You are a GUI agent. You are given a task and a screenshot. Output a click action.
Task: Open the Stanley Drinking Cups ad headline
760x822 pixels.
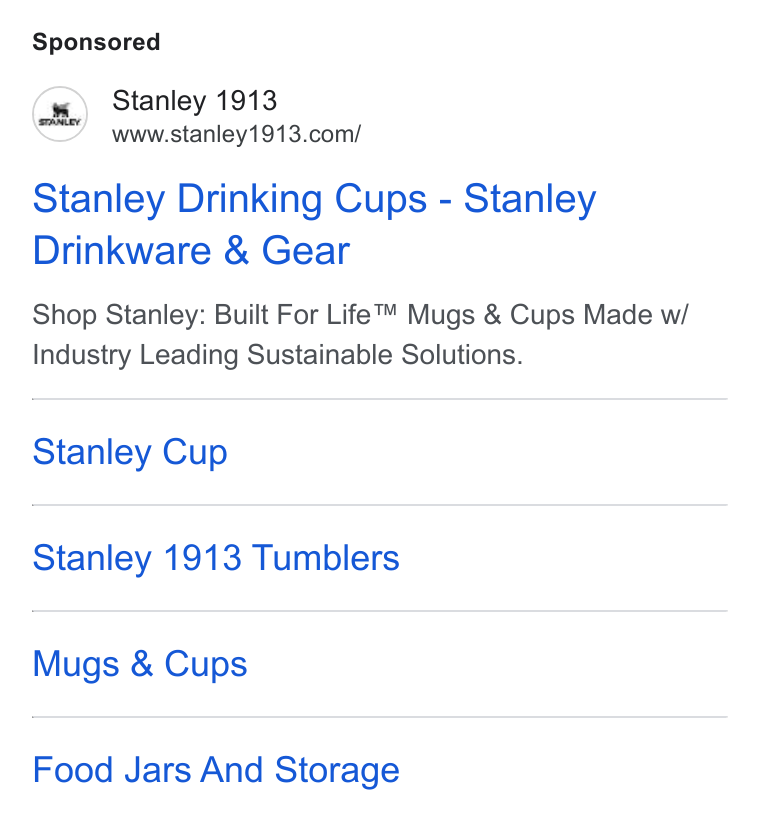coord(314,224)
